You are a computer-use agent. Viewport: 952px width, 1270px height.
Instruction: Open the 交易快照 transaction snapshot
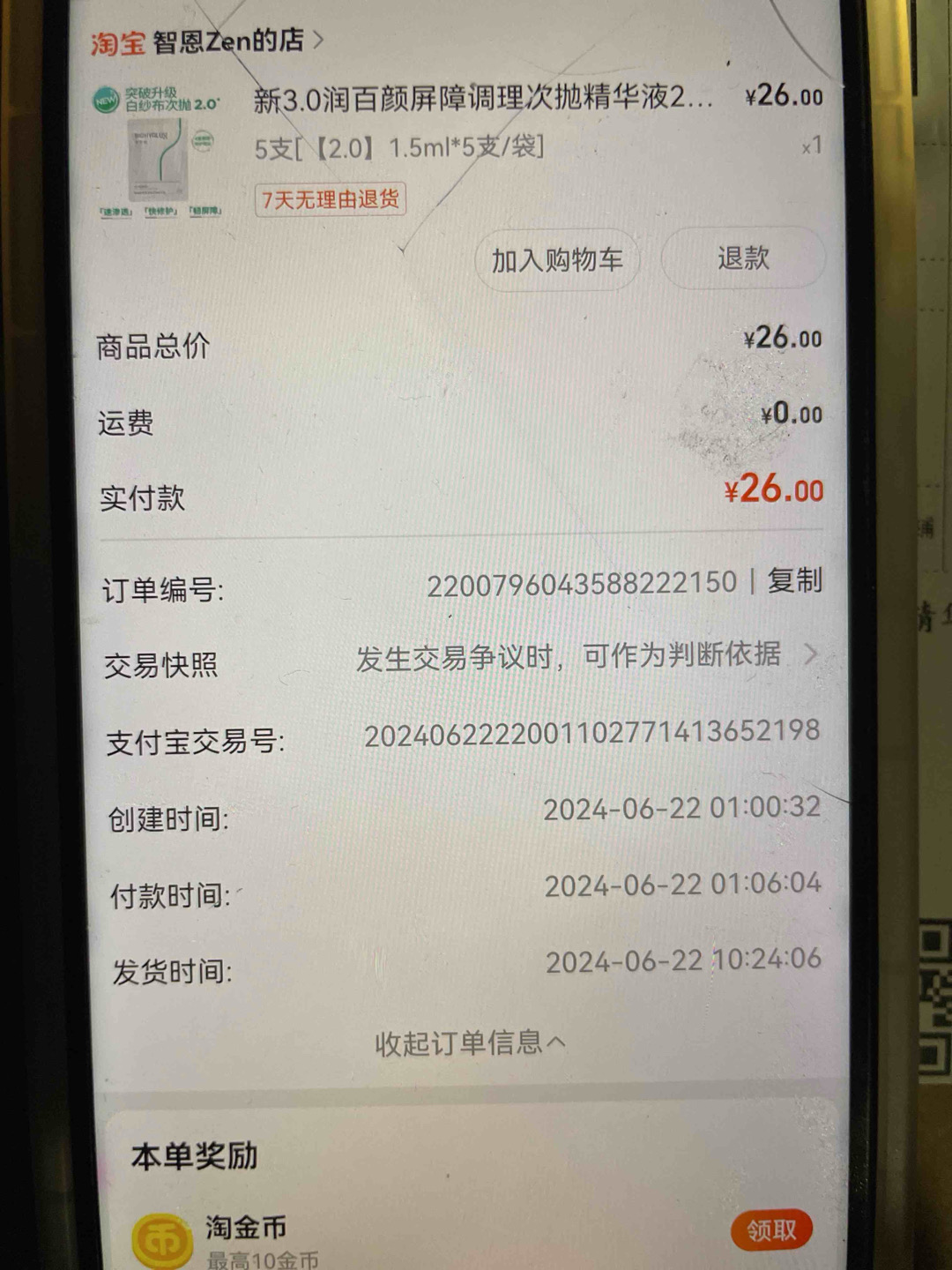(582, 656)
